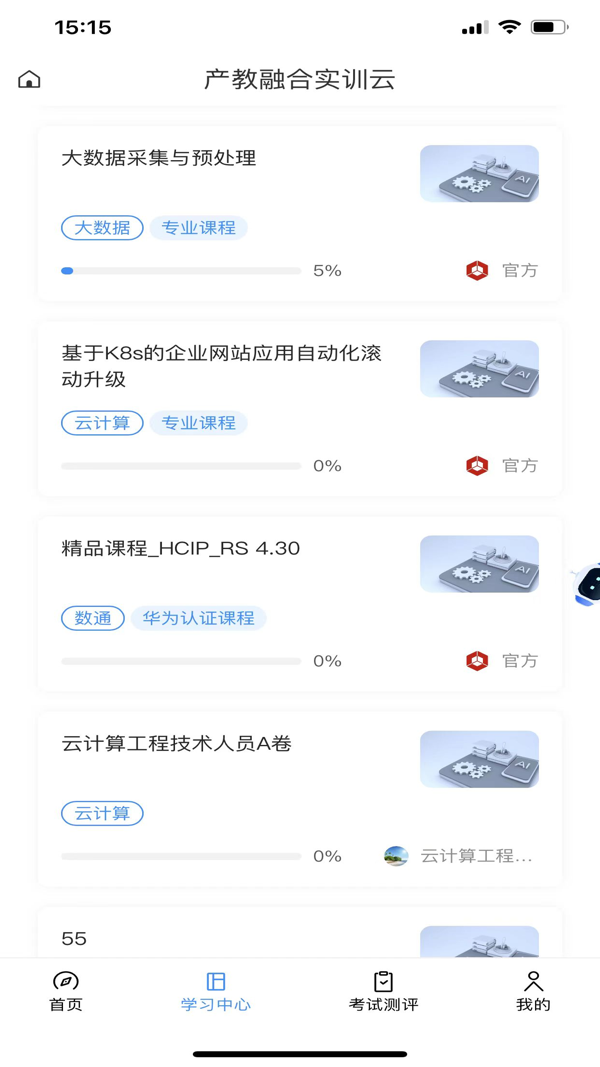
Task: Select the 学习中心 tab
Action: (215, 991)
